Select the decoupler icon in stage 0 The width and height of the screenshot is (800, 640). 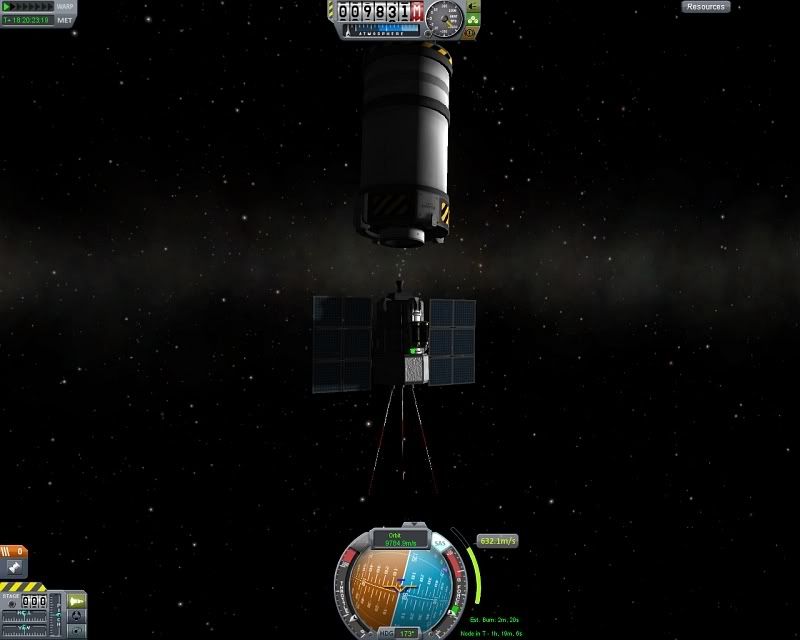[x=14, y=568]
